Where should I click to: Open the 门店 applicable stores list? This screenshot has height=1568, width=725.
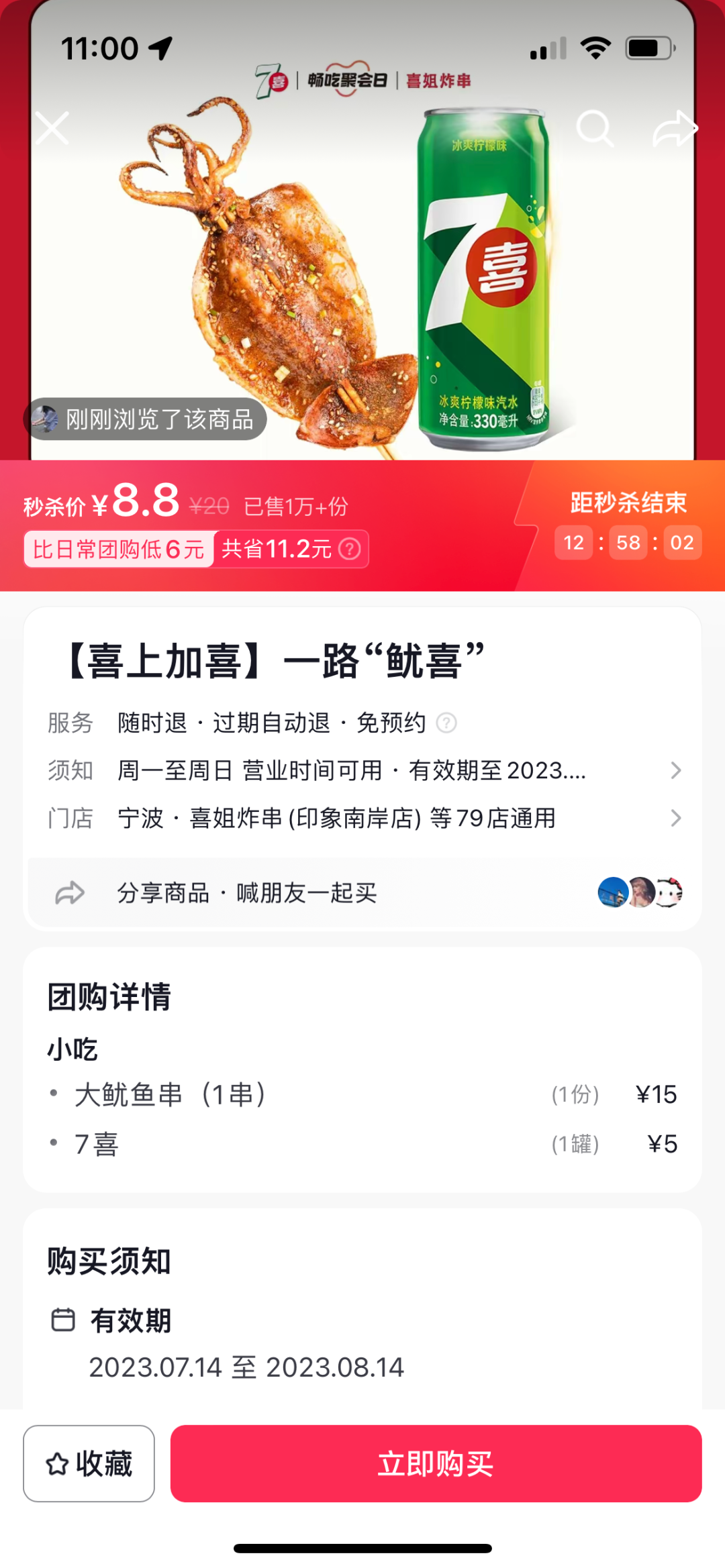pos(362,818)
